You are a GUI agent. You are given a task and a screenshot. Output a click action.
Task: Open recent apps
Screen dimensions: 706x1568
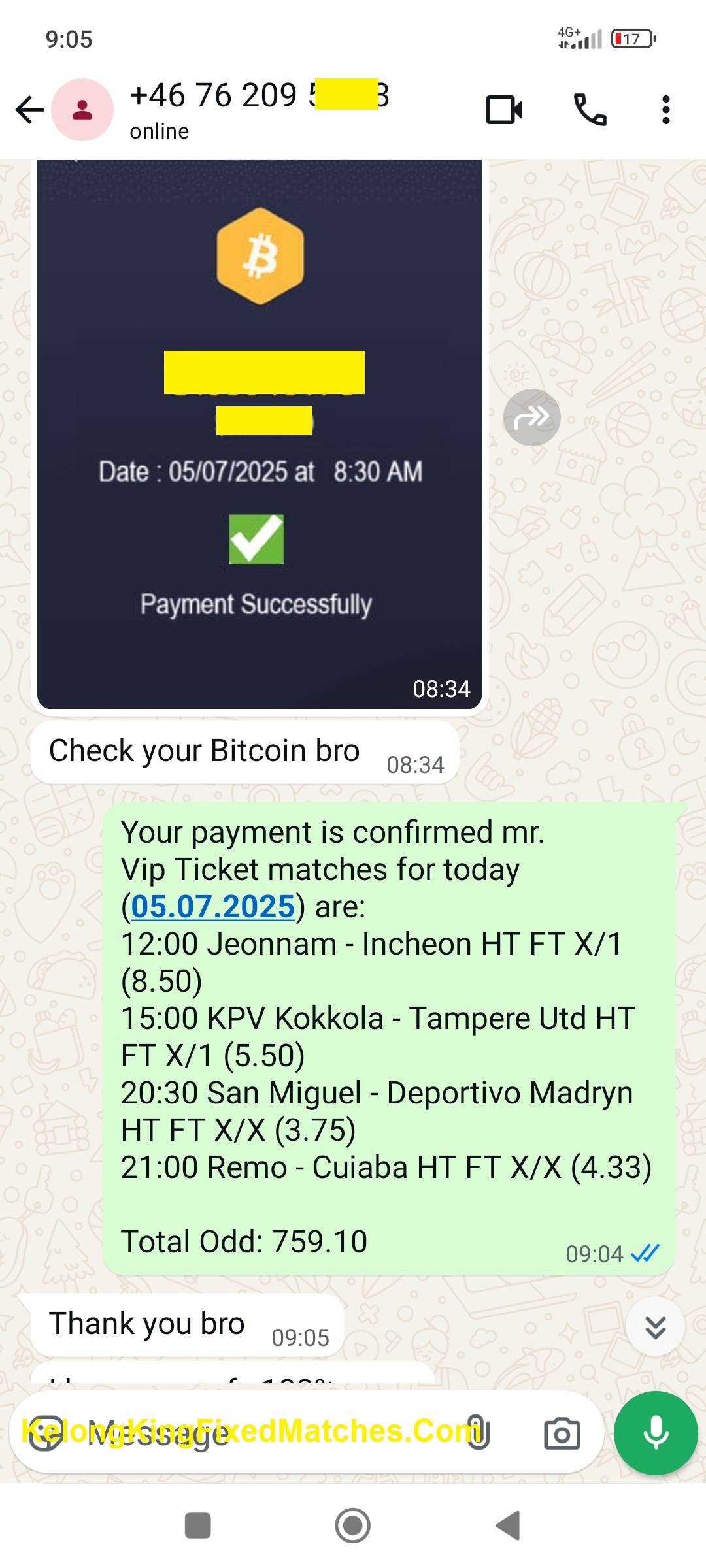(x=197, y=1526)
